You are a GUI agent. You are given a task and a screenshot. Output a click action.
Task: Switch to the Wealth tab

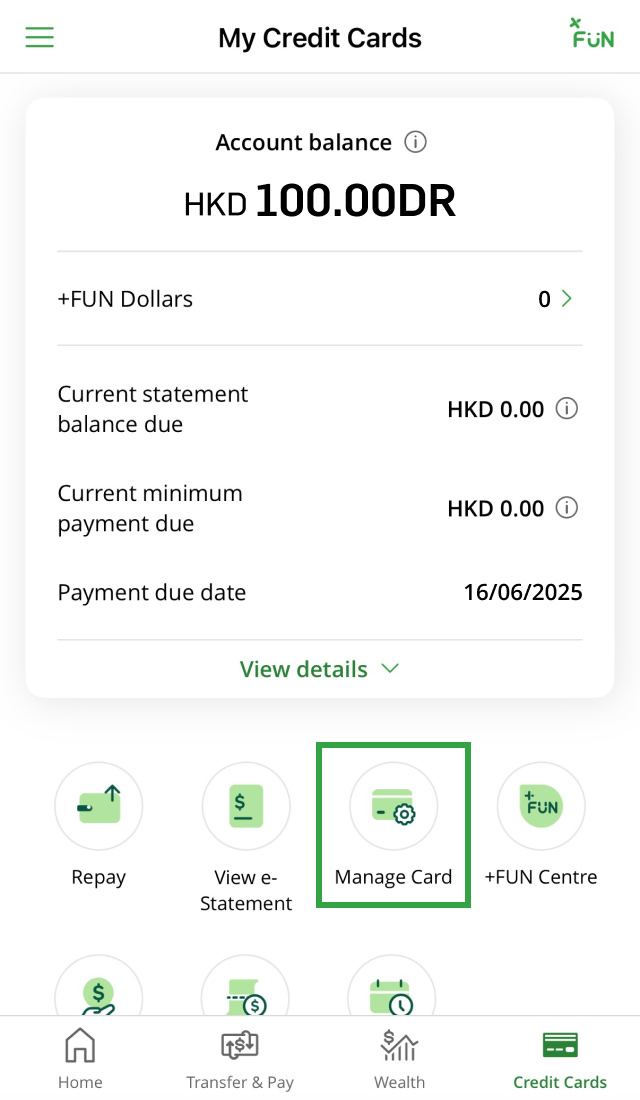(x=399, y=1059)
